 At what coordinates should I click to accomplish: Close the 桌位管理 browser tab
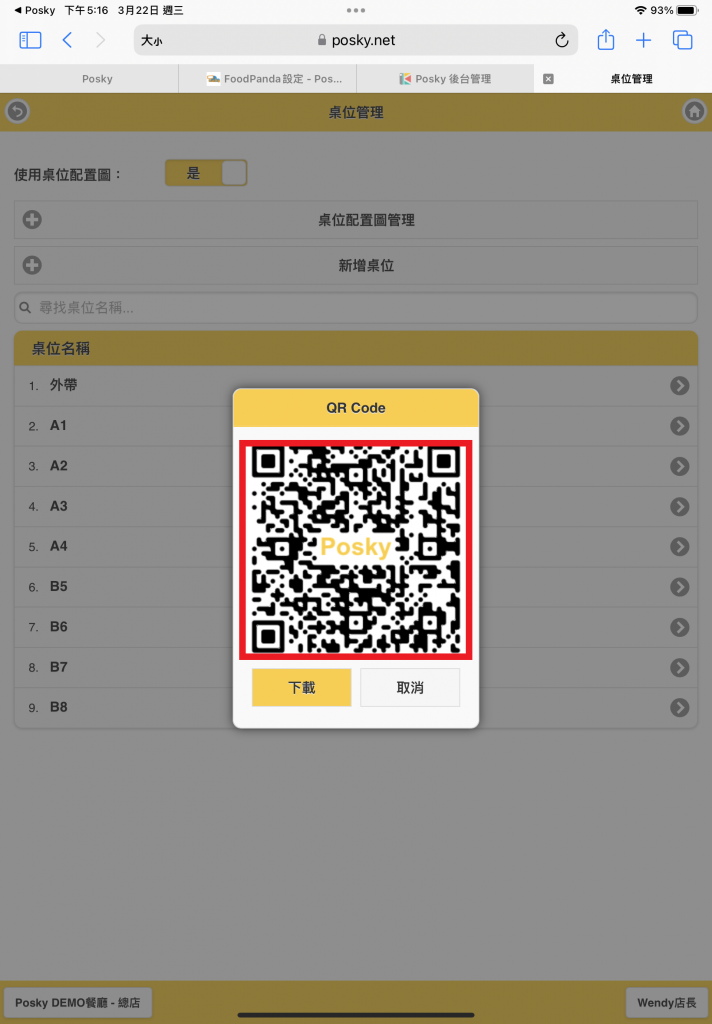coord(548,79)
